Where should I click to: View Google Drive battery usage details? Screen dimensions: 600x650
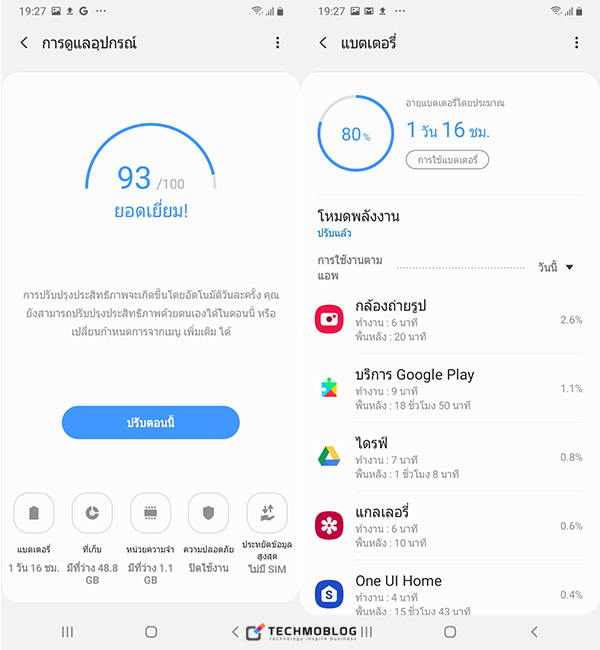(448, 457)
